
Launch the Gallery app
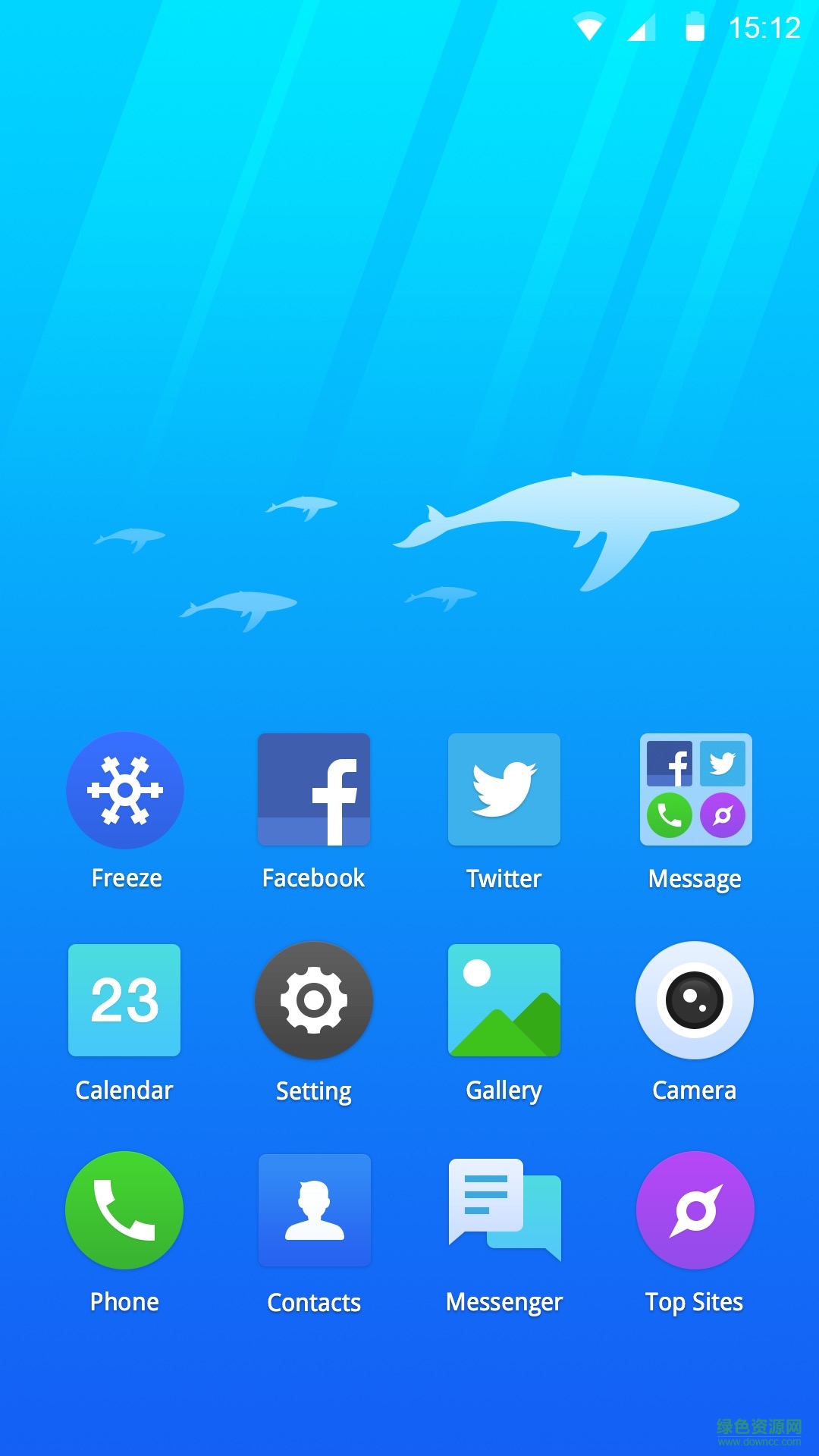tap(504, 1001)
